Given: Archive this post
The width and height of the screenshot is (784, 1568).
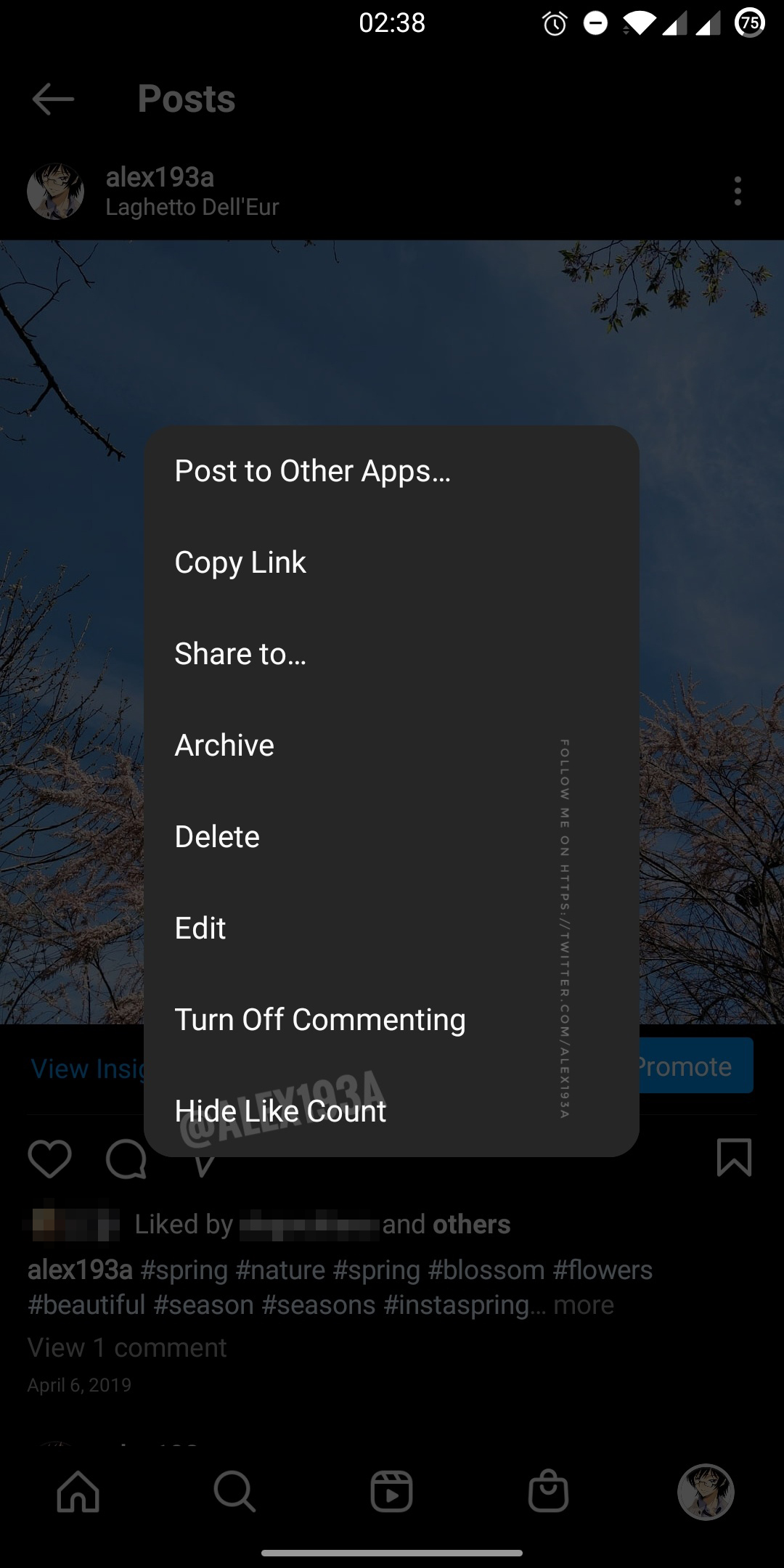Looking at the screenshot, I should 224,746.
